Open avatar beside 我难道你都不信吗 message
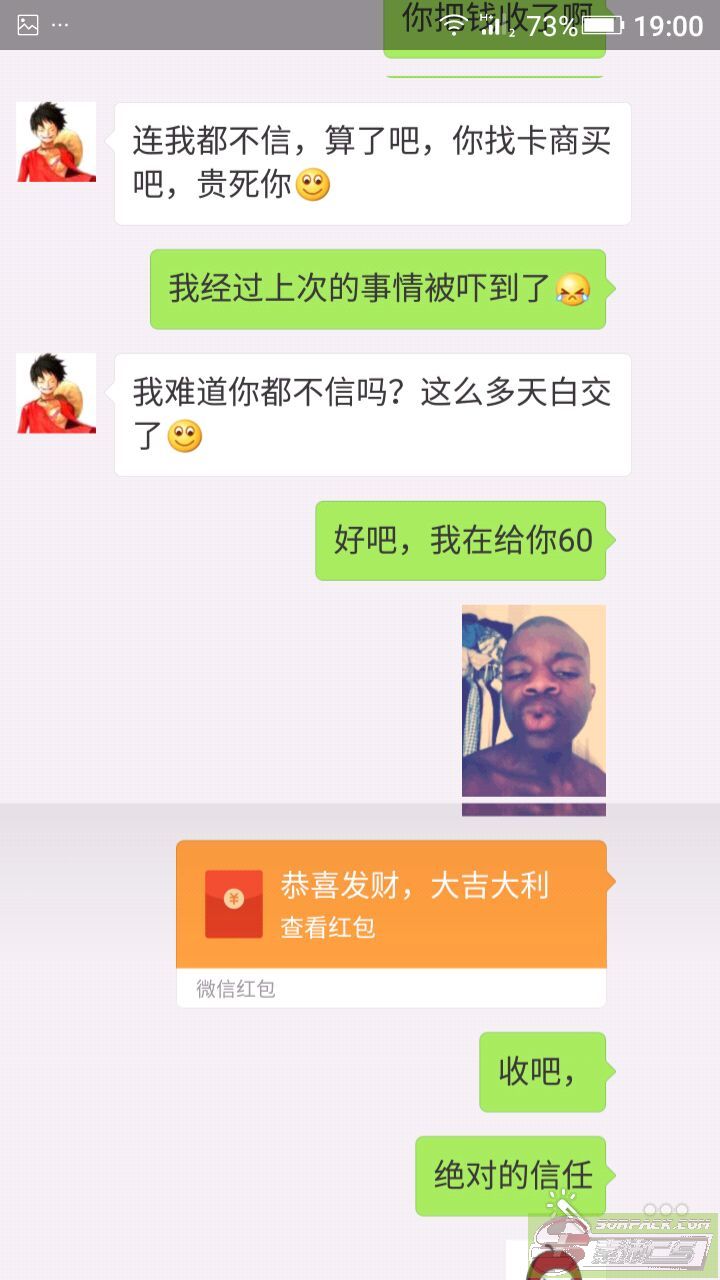Viewport: 720px width, 1280px height. click(56, 393)
